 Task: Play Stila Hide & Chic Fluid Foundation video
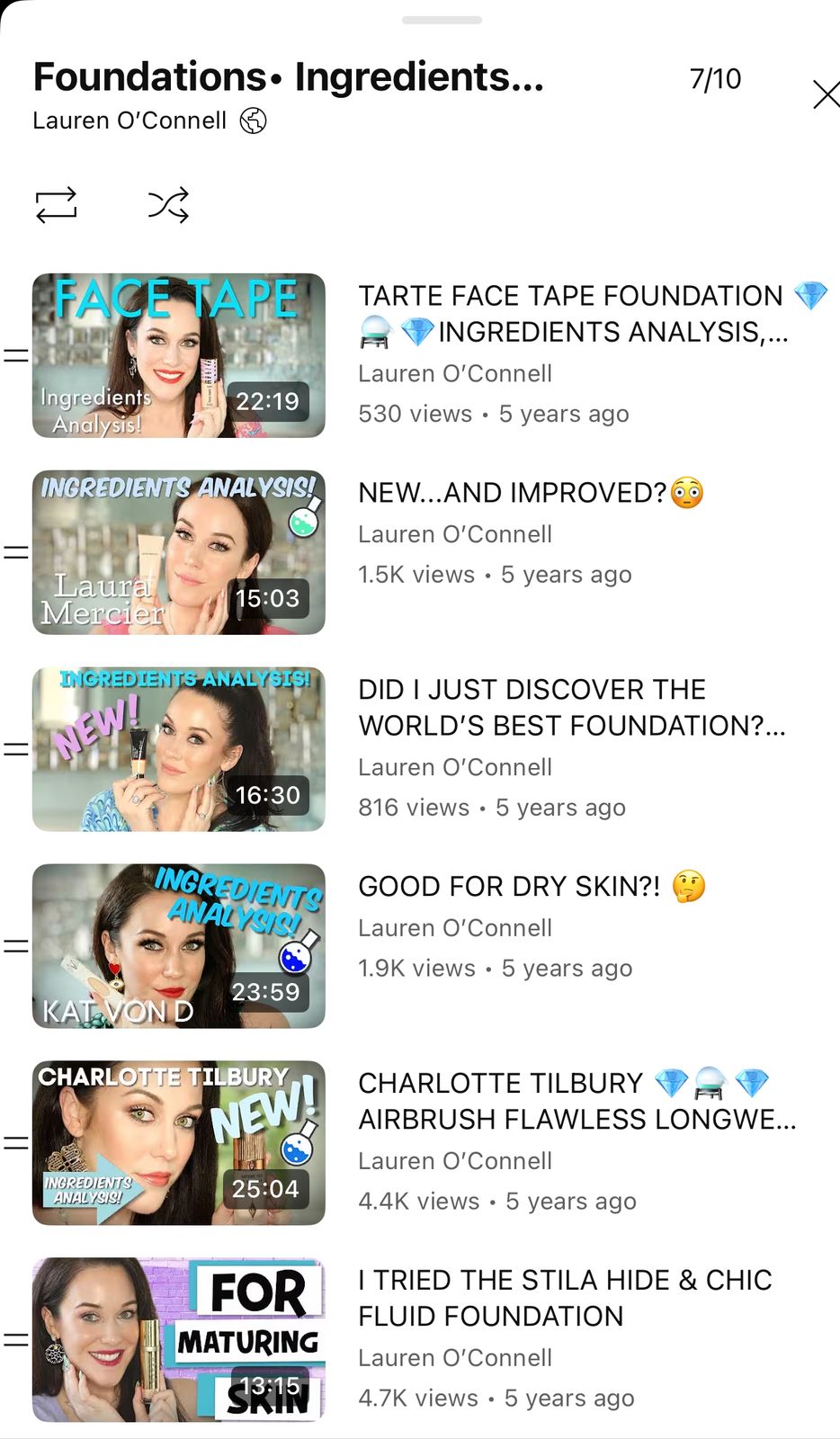click(179, 1339)
